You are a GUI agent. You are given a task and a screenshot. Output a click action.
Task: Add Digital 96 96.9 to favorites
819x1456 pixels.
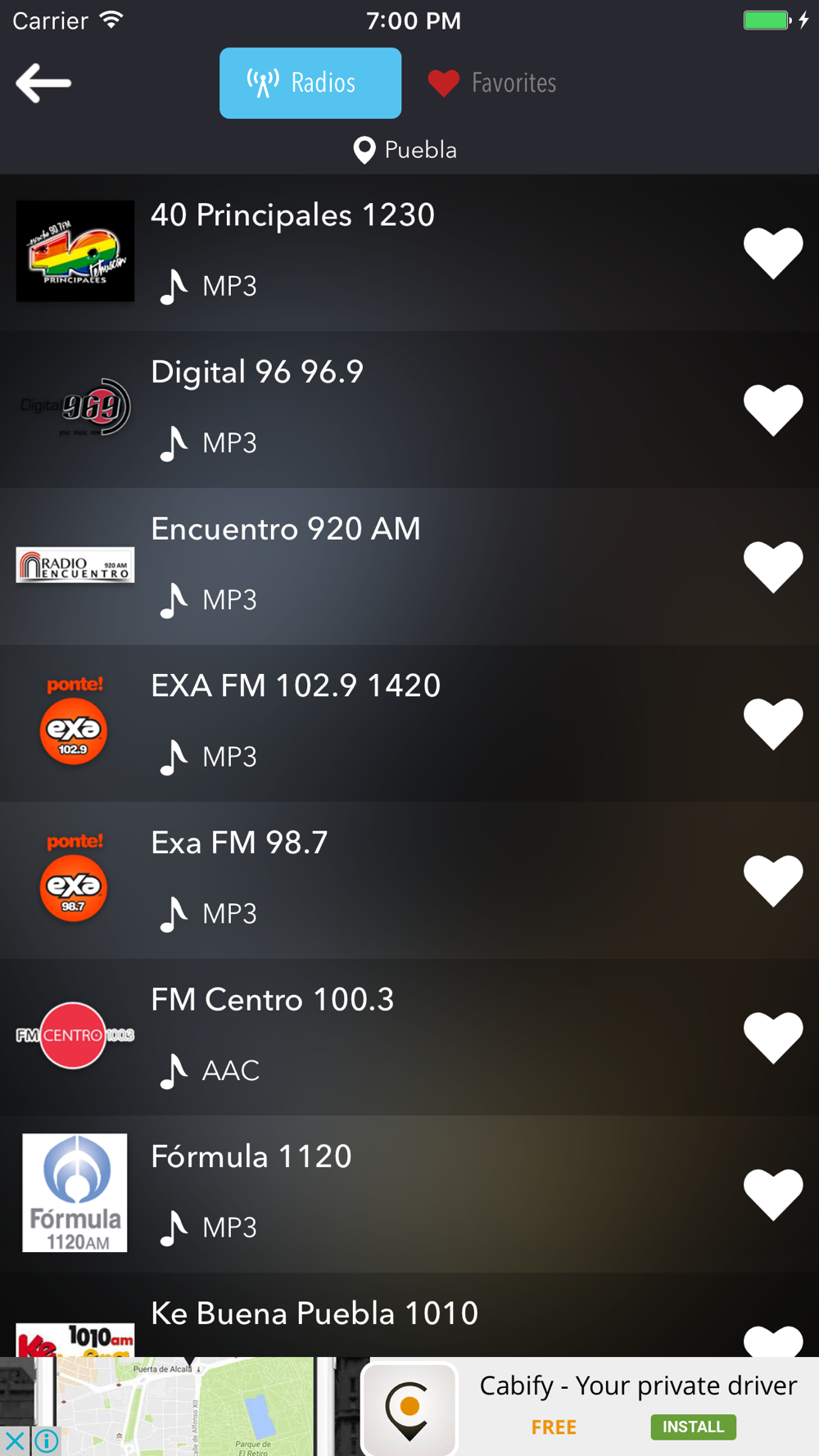click(773, 409)
